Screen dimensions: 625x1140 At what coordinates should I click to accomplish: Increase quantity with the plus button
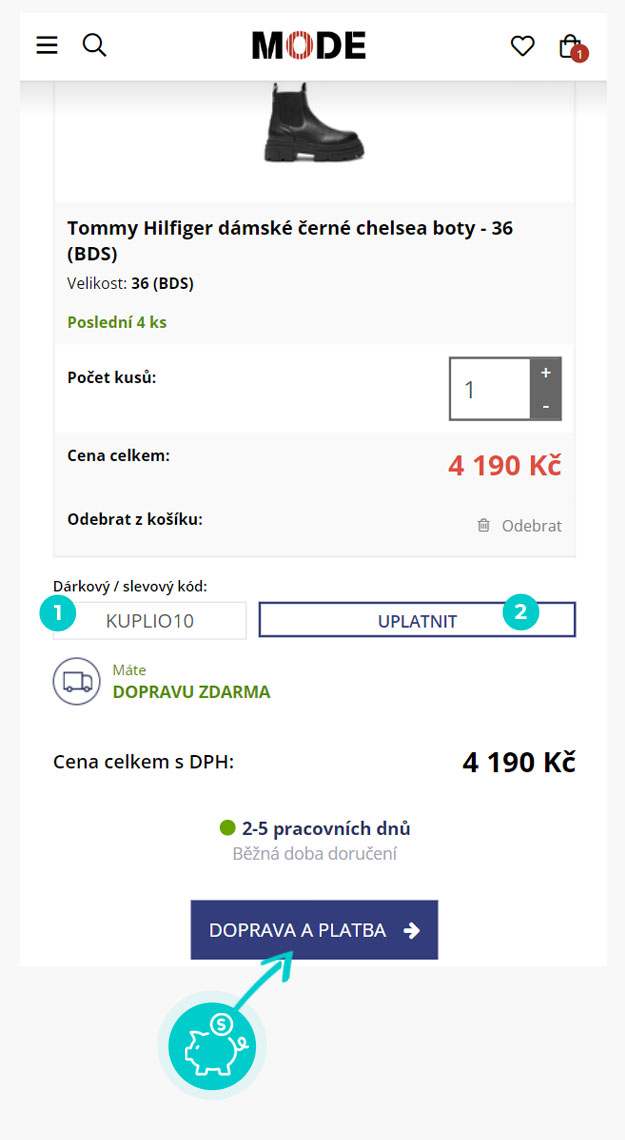546,373
